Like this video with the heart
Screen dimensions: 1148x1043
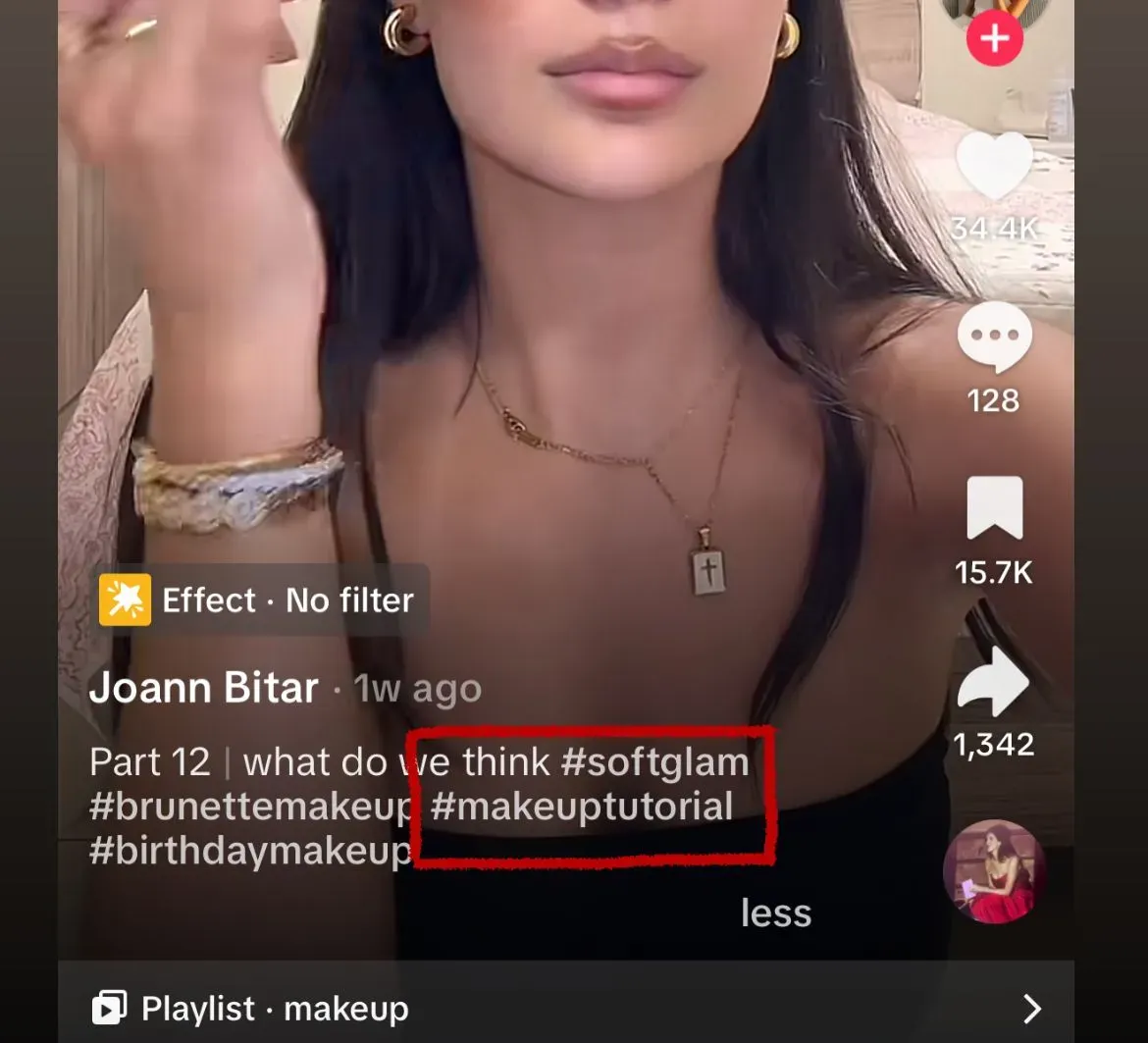tap(994, 169)
